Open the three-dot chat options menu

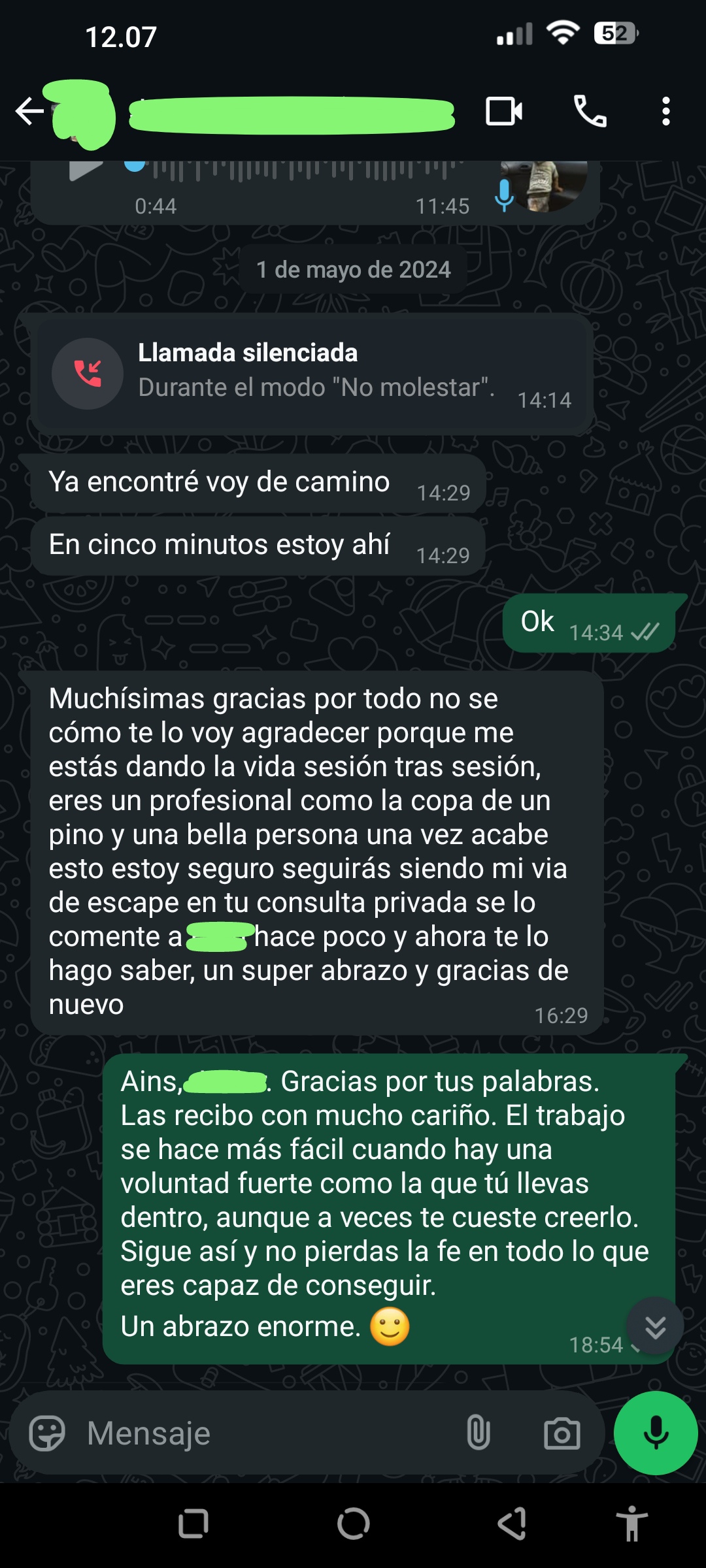tap(667, 112)
